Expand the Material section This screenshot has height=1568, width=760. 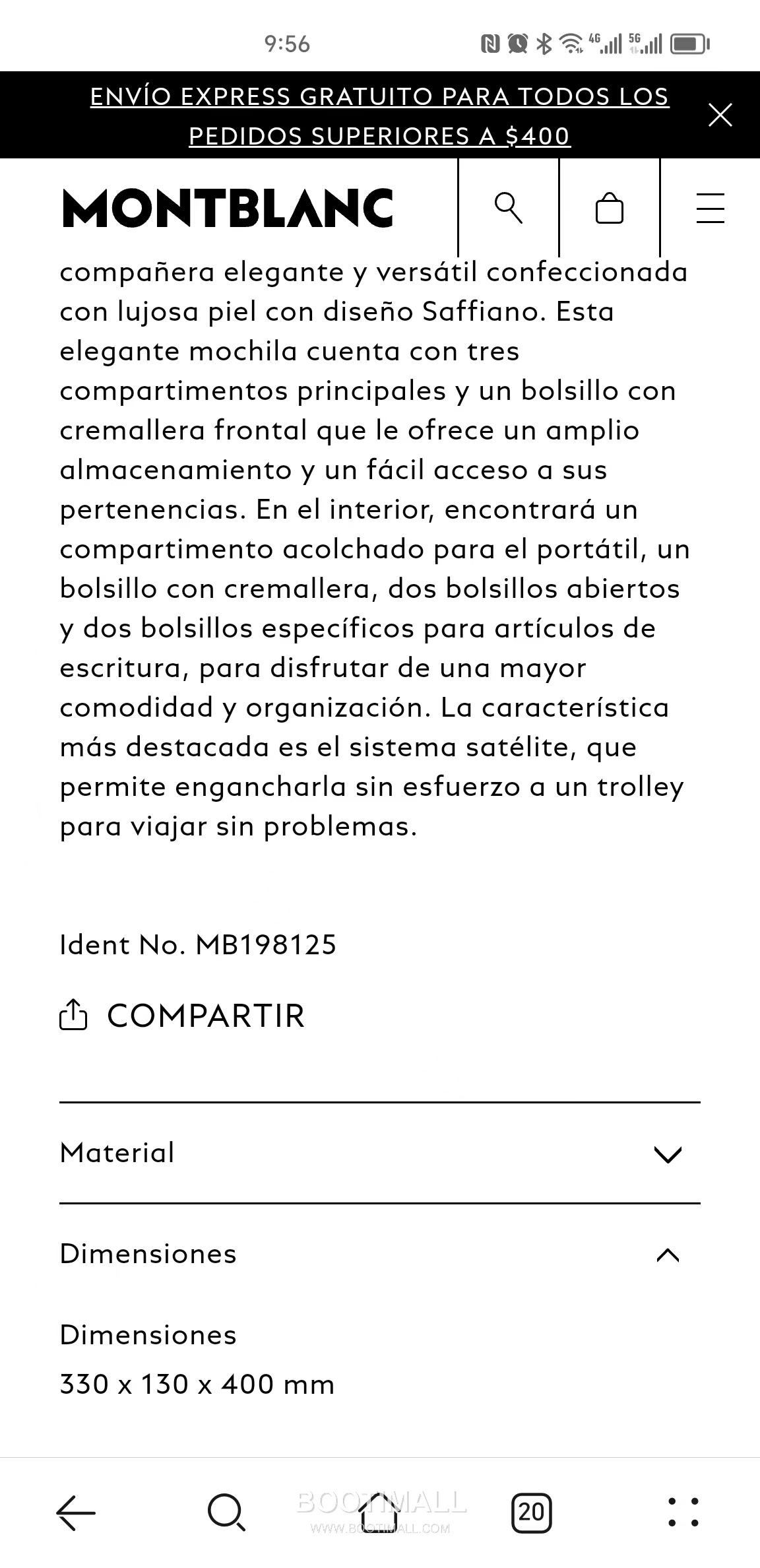tap(668, 1153)
